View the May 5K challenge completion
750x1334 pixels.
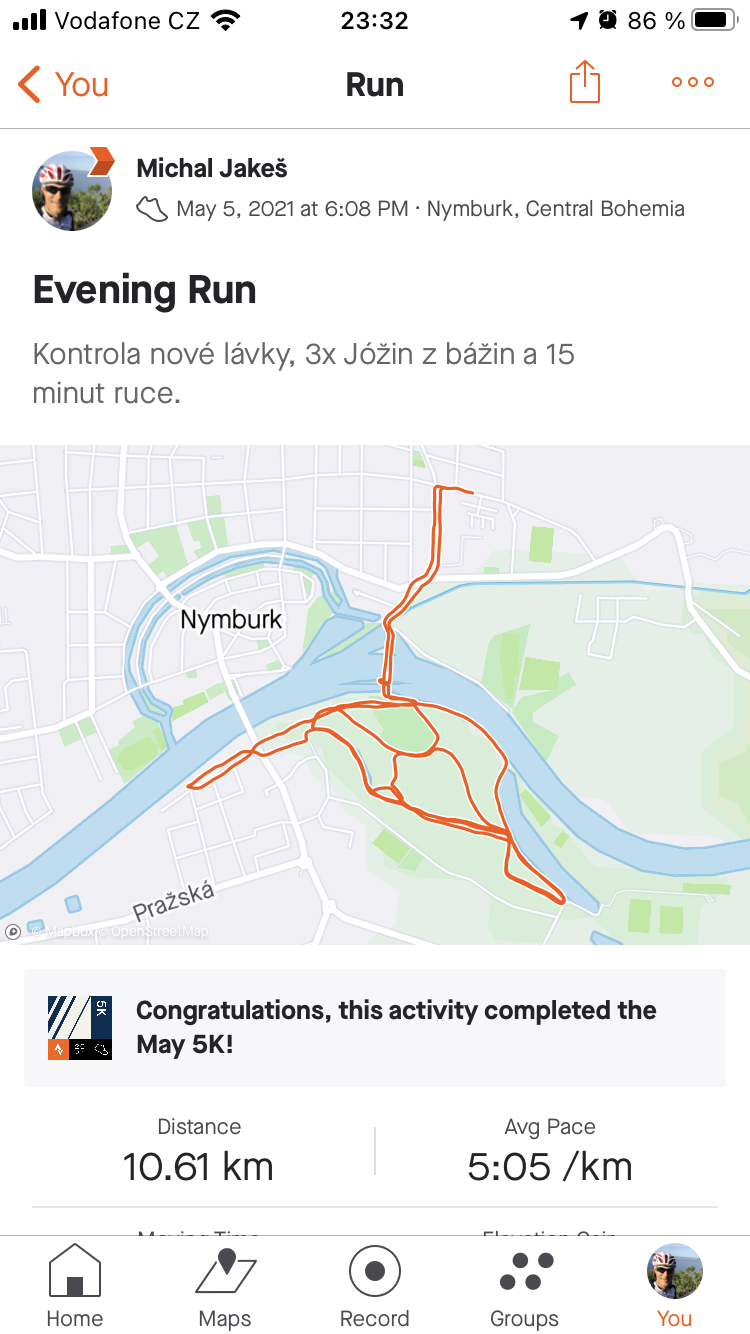click(x=375, y=1027)
